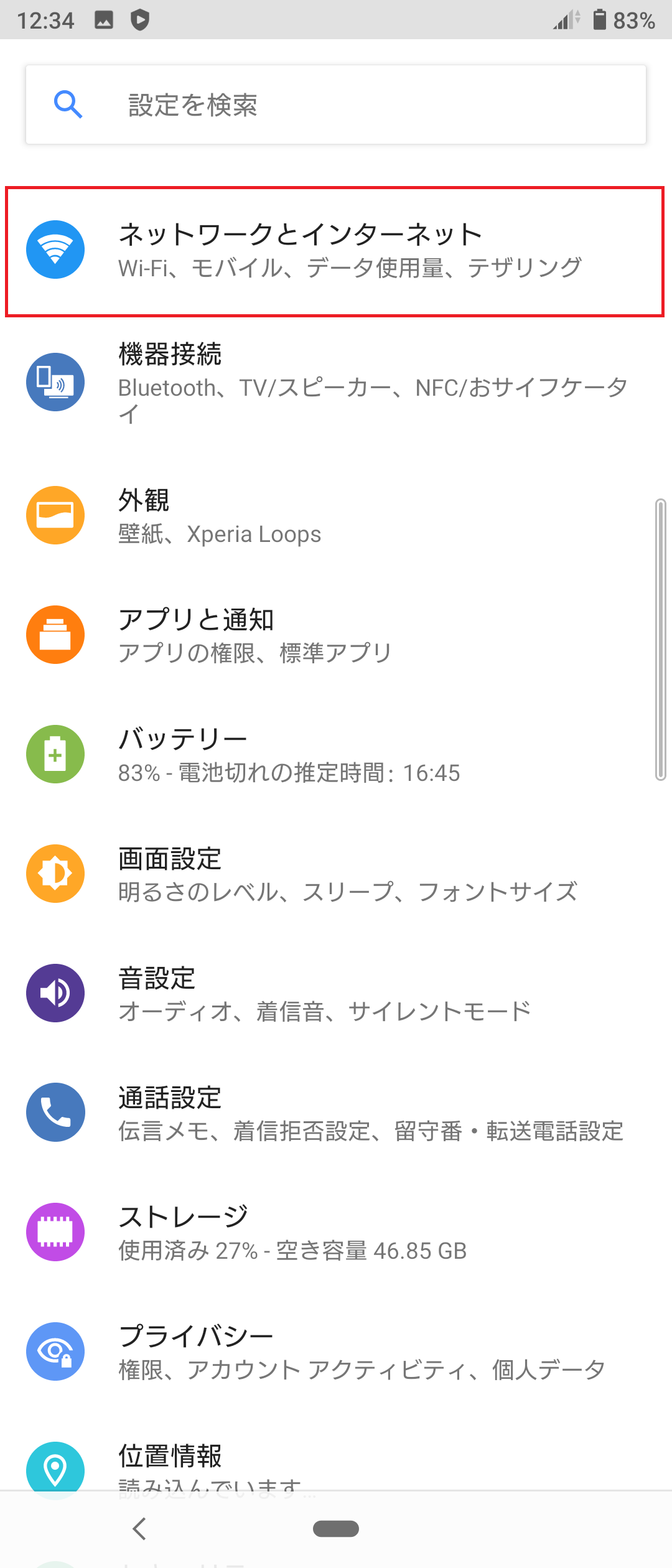Image resolution: width=672 pixels, height=1568 pixels.
Task: Click the green バッテリー battery icon
Action: (x=55, y=754)
